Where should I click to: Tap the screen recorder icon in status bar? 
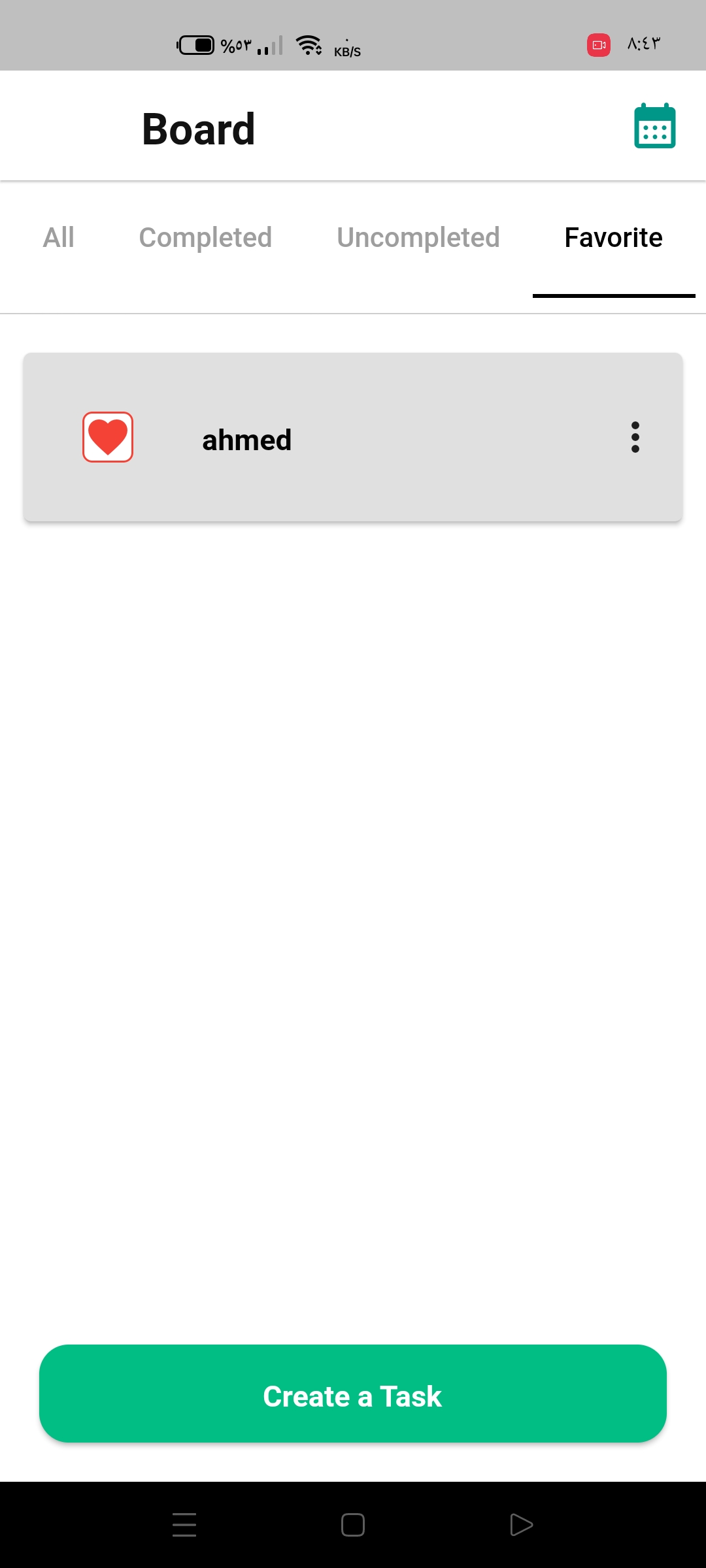tap(599, 45)
